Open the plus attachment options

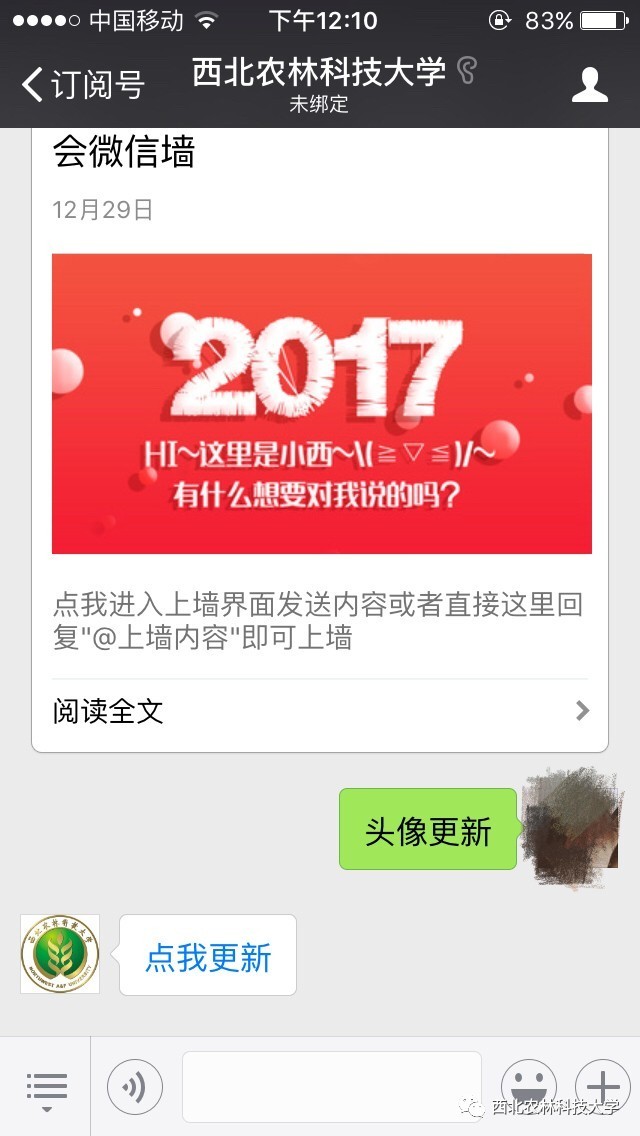[602, 1087]
